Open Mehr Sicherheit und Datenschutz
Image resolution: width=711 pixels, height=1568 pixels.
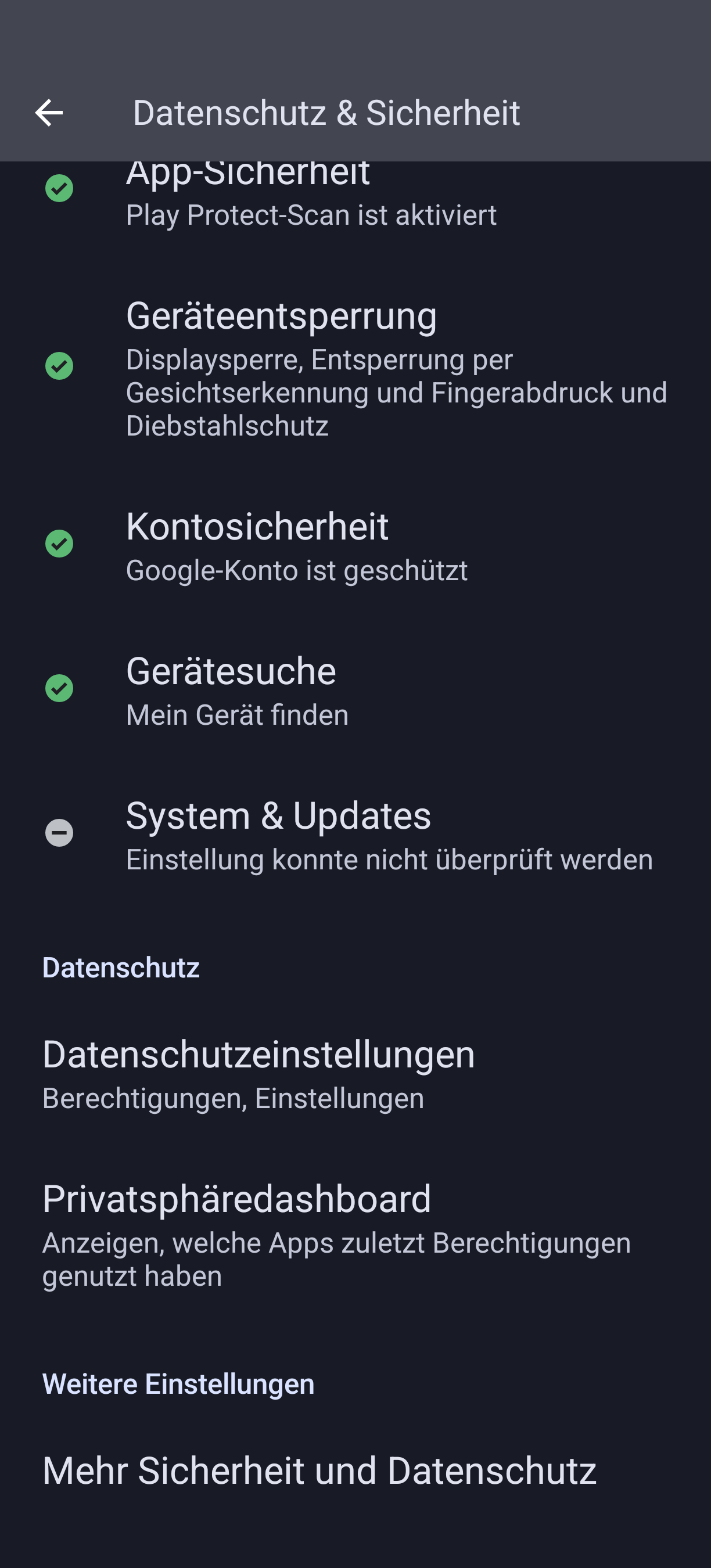(355, 1470)
